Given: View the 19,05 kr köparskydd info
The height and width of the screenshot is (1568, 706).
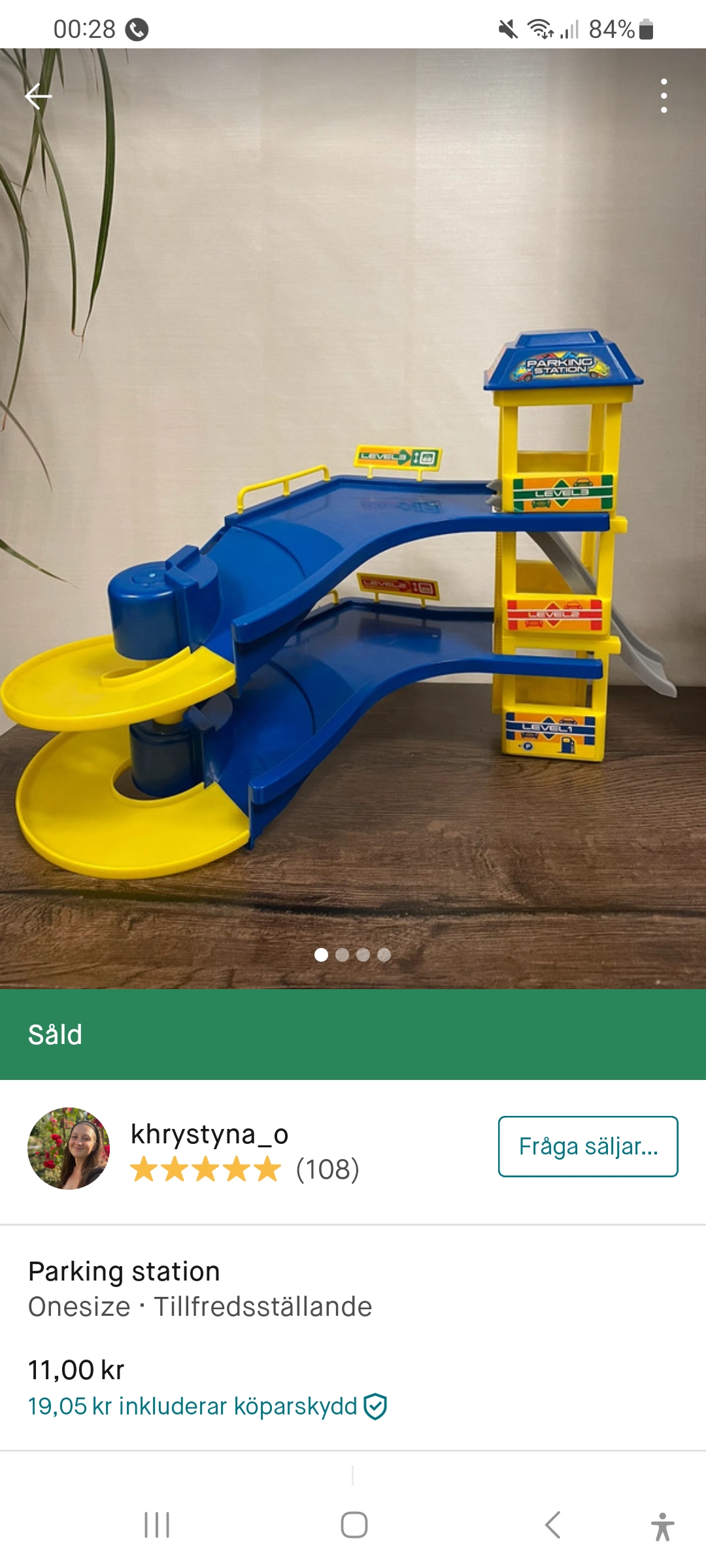Looking at the screenshot, I should [x=207, y=1406].
